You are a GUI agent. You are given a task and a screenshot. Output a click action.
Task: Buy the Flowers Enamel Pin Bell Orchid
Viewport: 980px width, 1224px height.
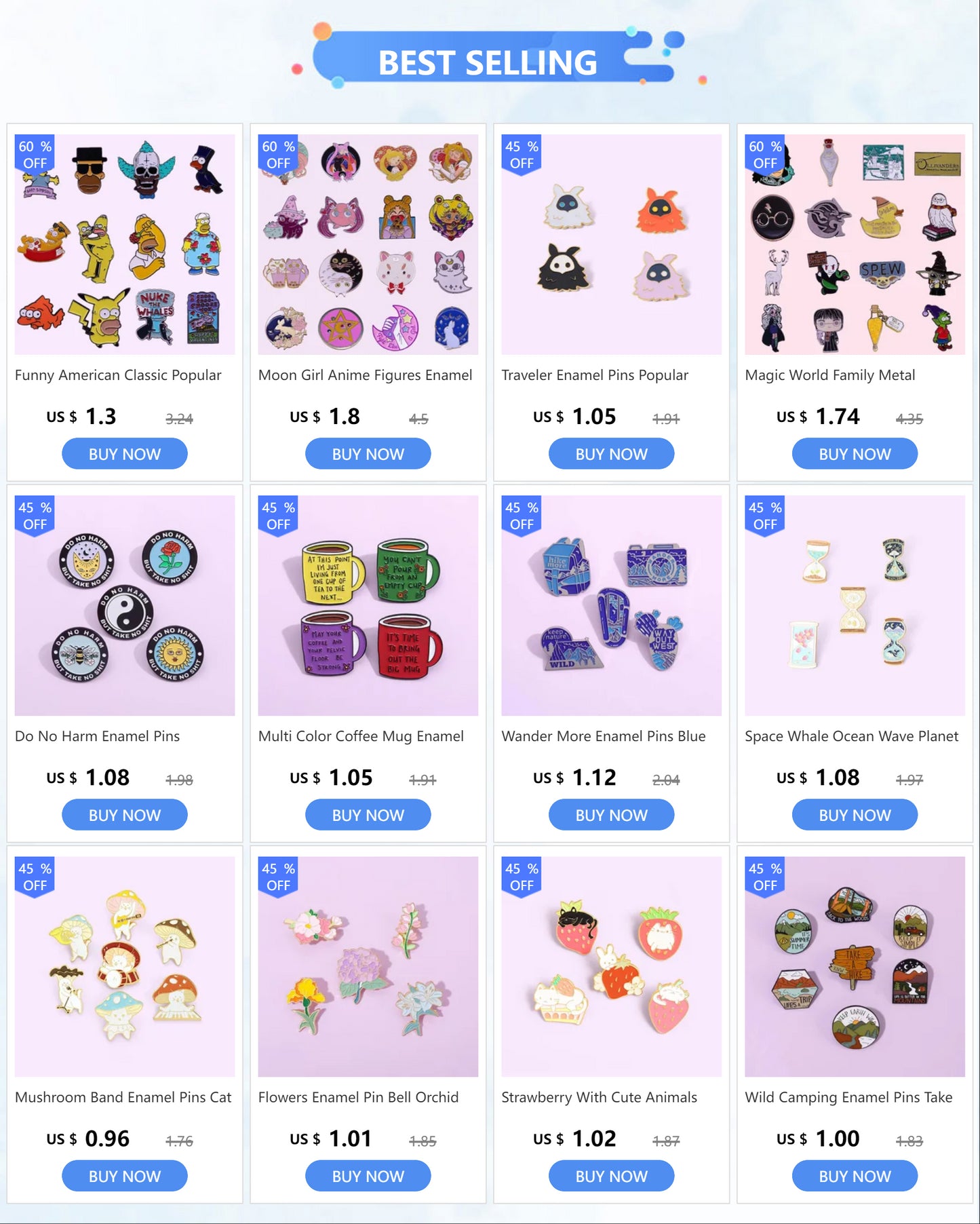[368, 1176]
